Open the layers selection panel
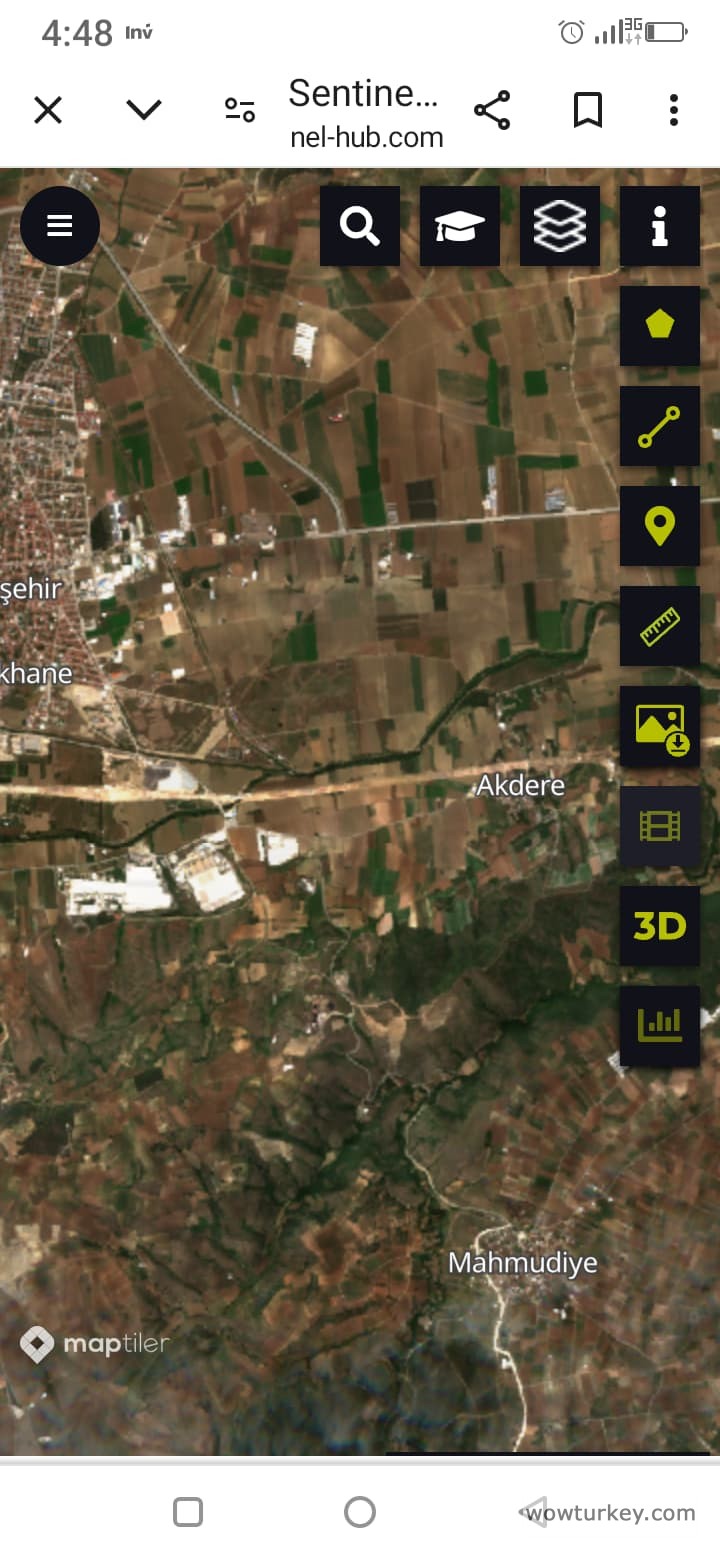720x1560 pixels. point(560,226)
